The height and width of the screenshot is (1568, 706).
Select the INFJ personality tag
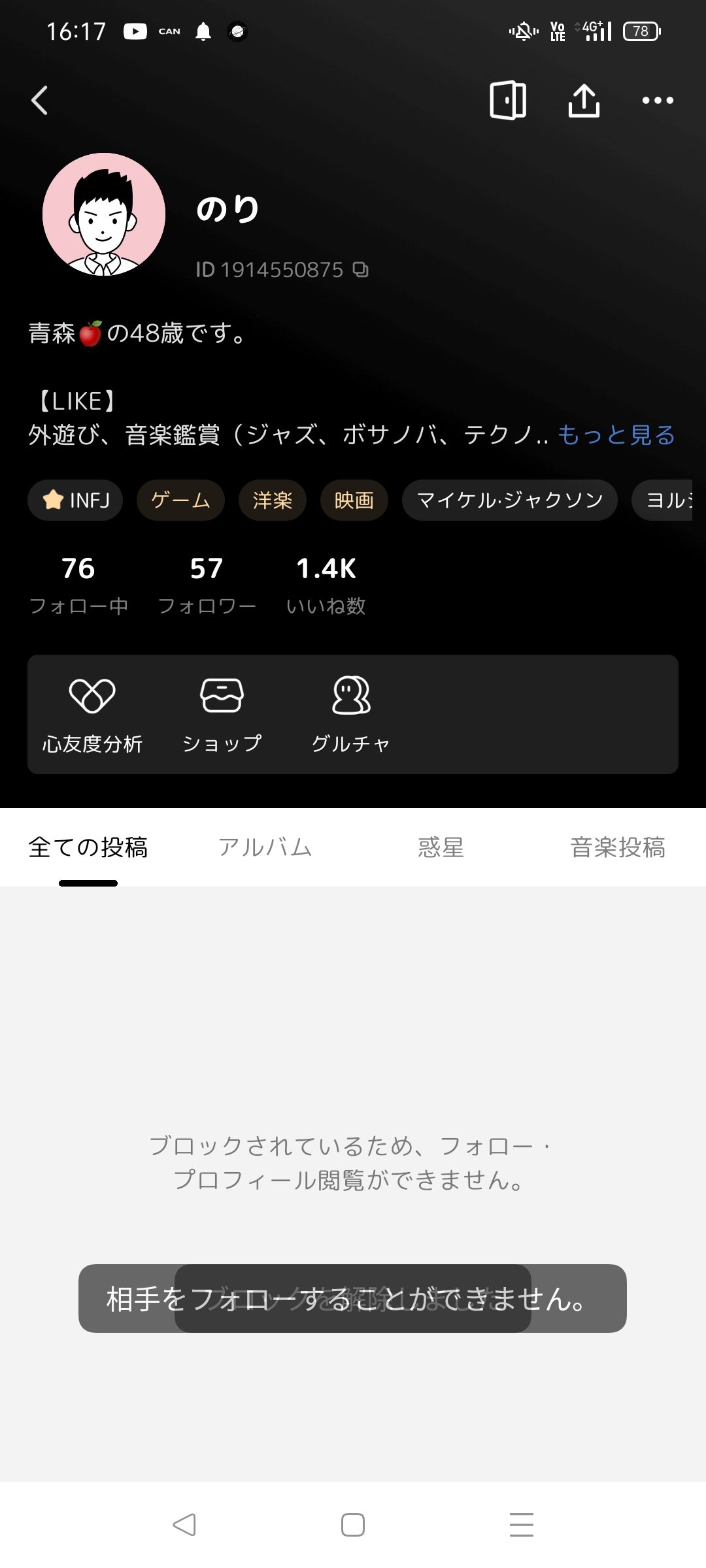pyautogui.click(x=75, y=500)
